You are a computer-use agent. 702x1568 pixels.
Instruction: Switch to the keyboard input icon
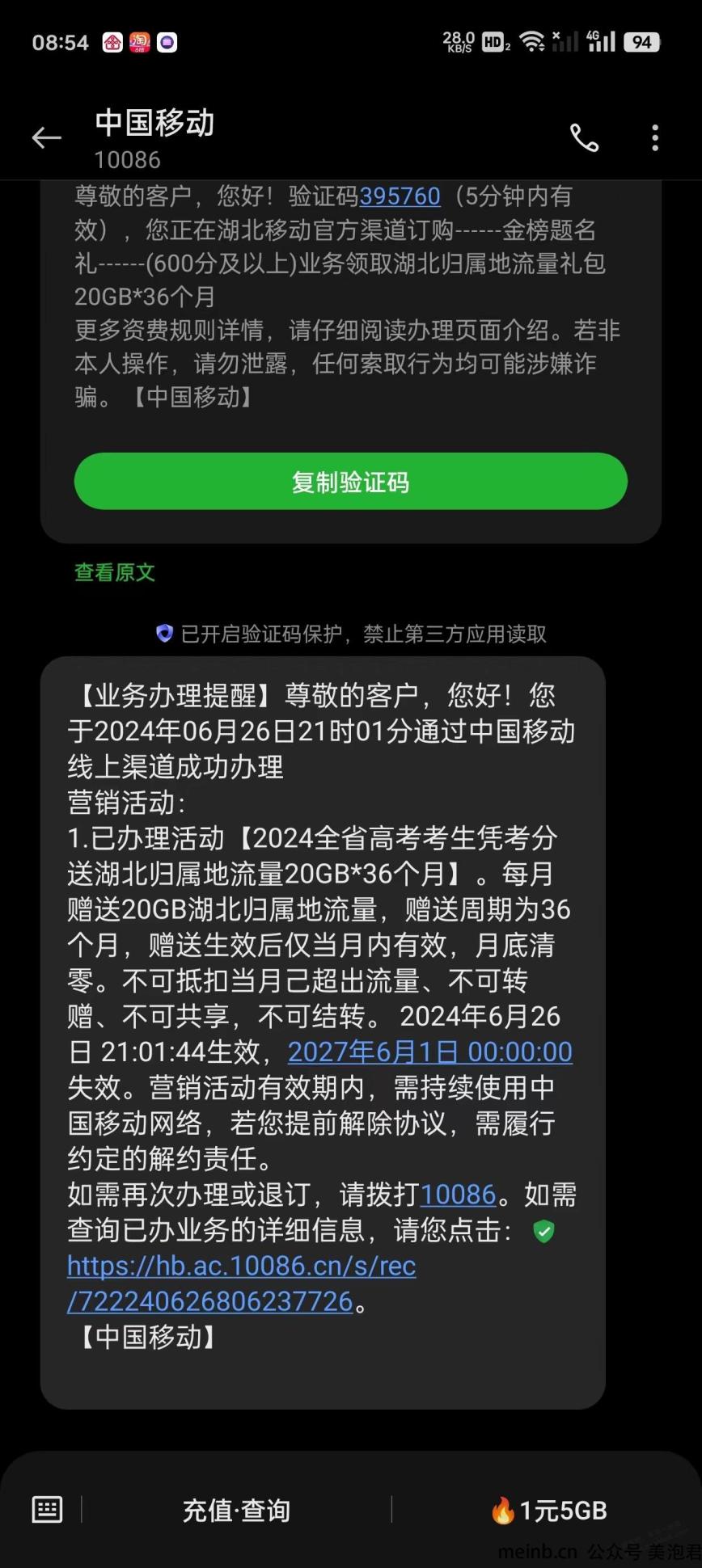point(47,1509)
